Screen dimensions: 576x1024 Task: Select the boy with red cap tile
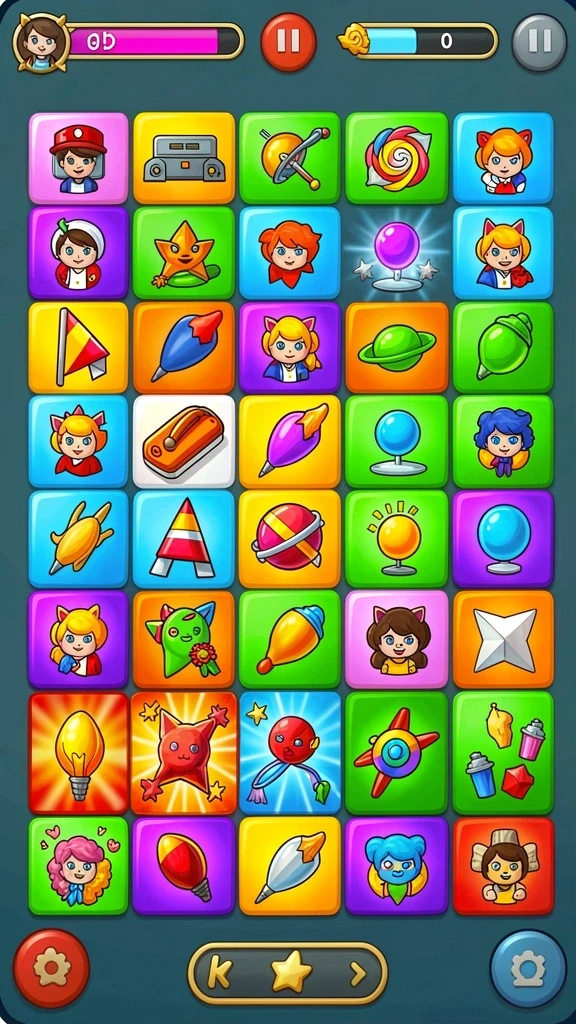click(x=78, y=158)
